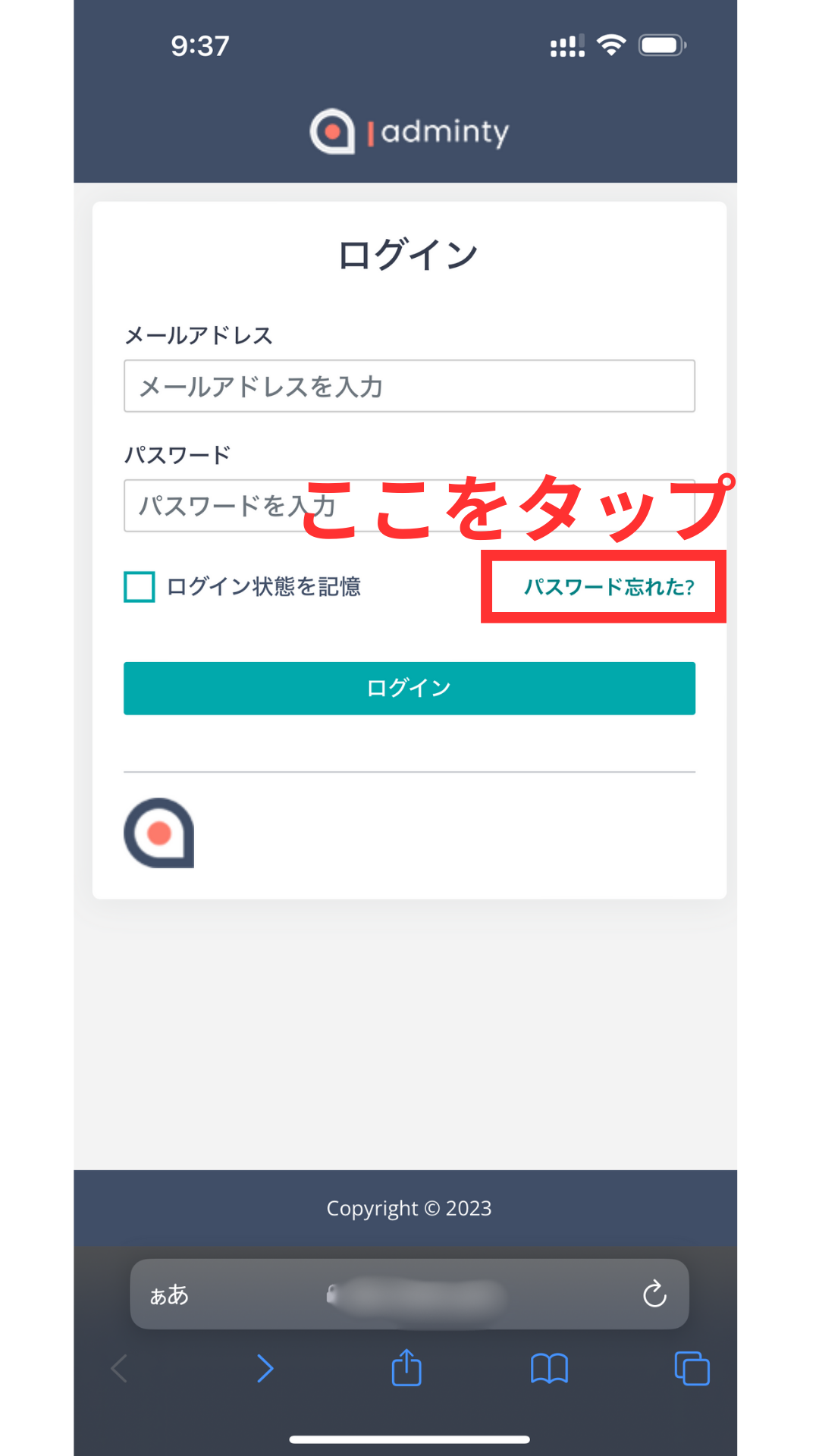Reload the page in Safari

point(654,1294)
